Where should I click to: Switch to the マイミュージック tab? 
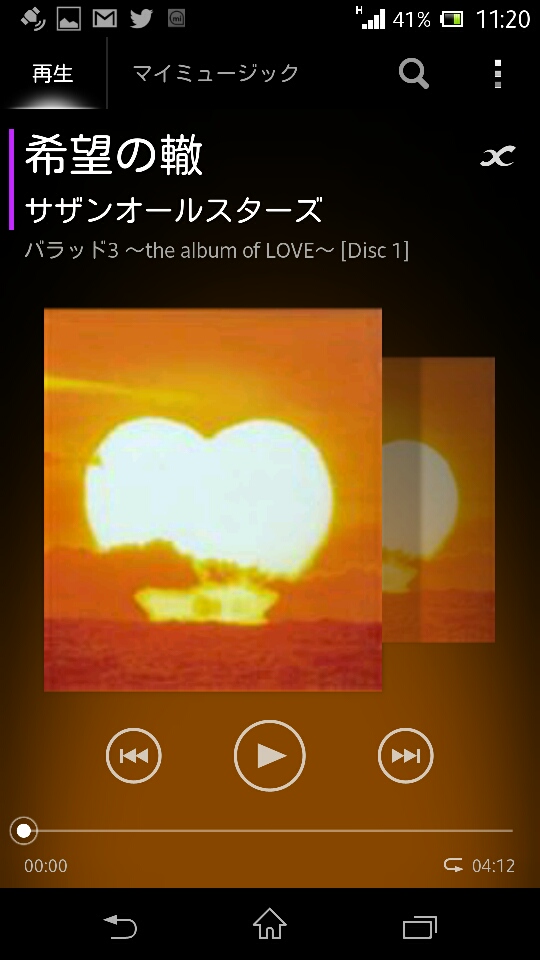click(x=216, y=73)
